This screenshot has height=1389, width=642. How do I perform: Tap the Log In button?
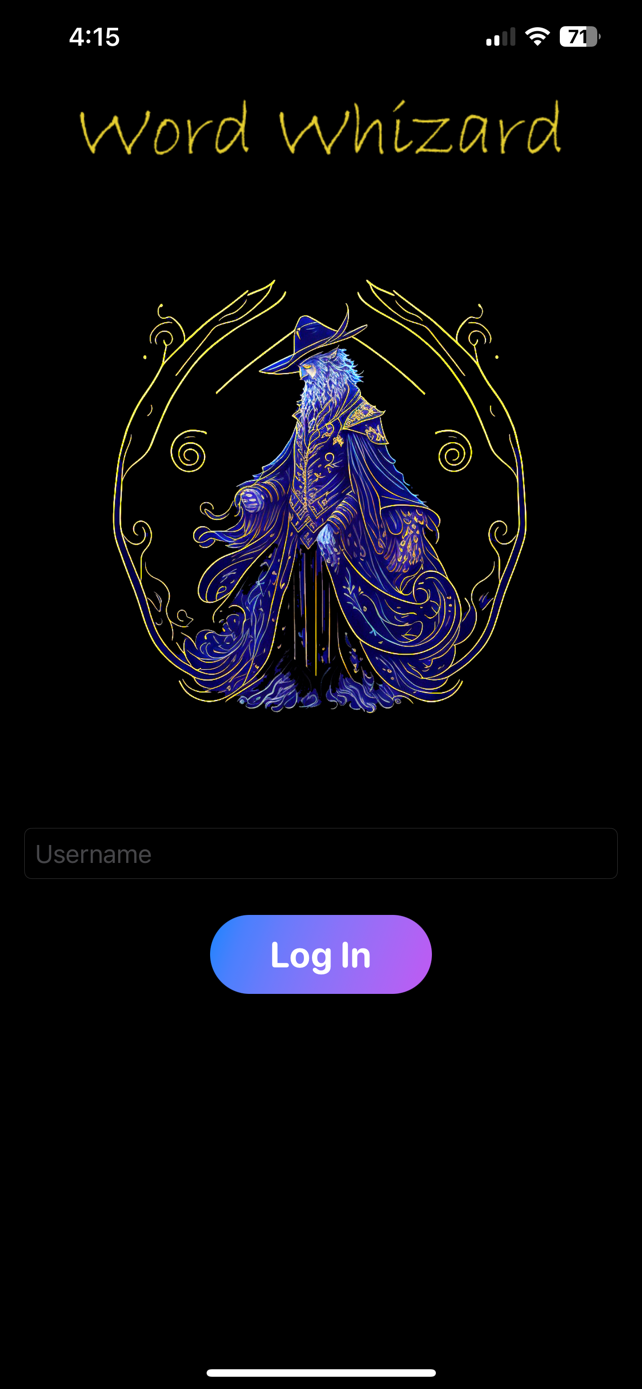[x=320, y=954]
